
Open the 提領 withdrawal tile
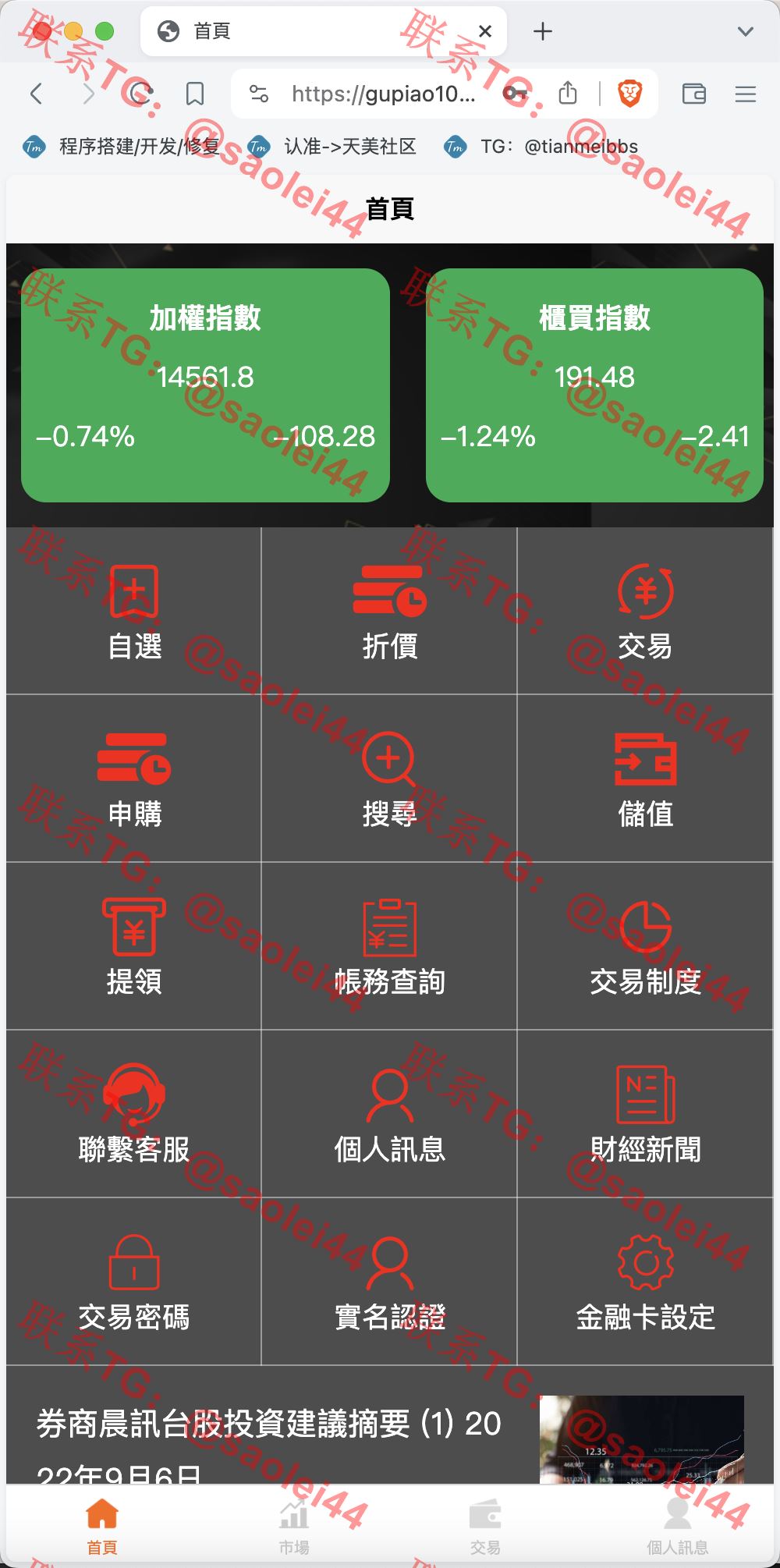click(133, 946)
